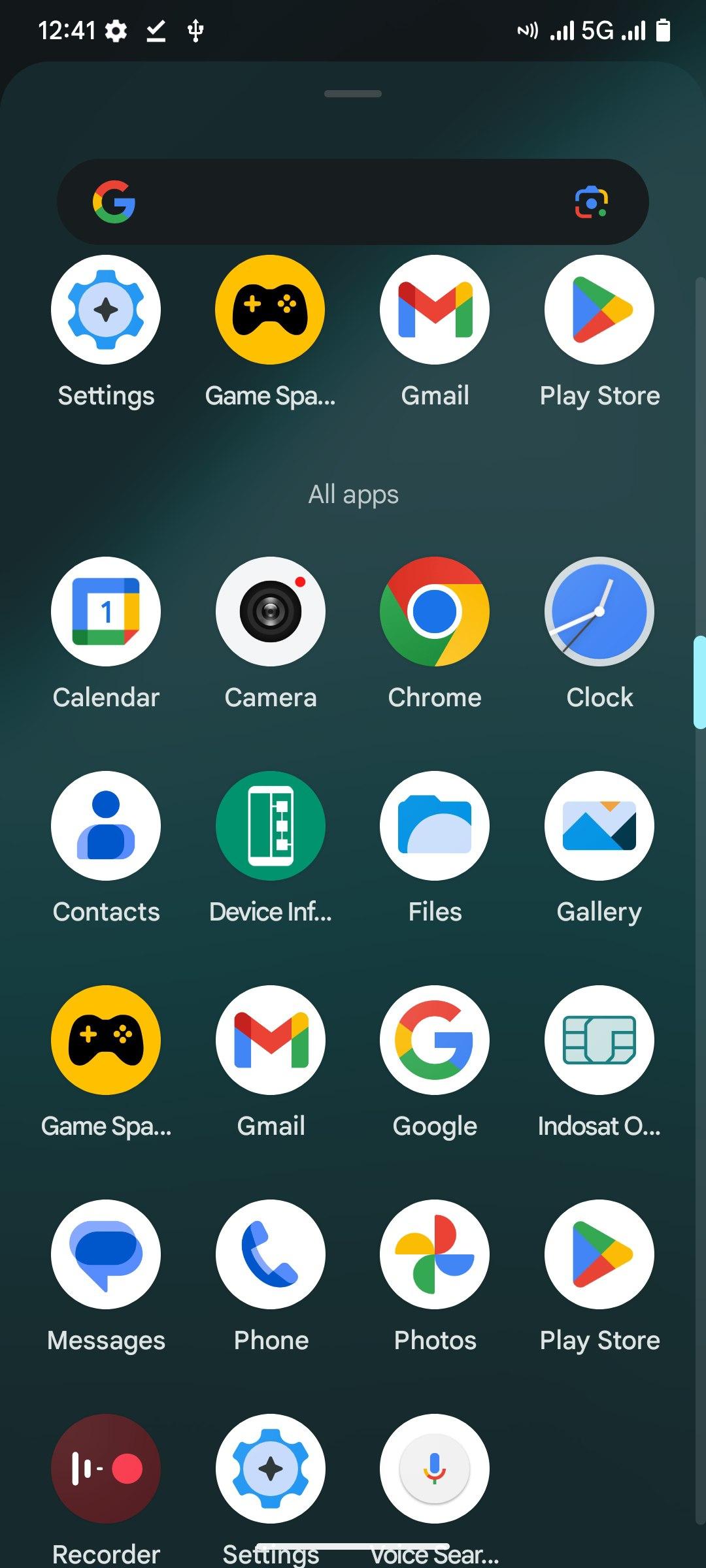The height and width of the screenshot is (1568, 706).
Task: Open the Clock app
Action: coord(599,612)
